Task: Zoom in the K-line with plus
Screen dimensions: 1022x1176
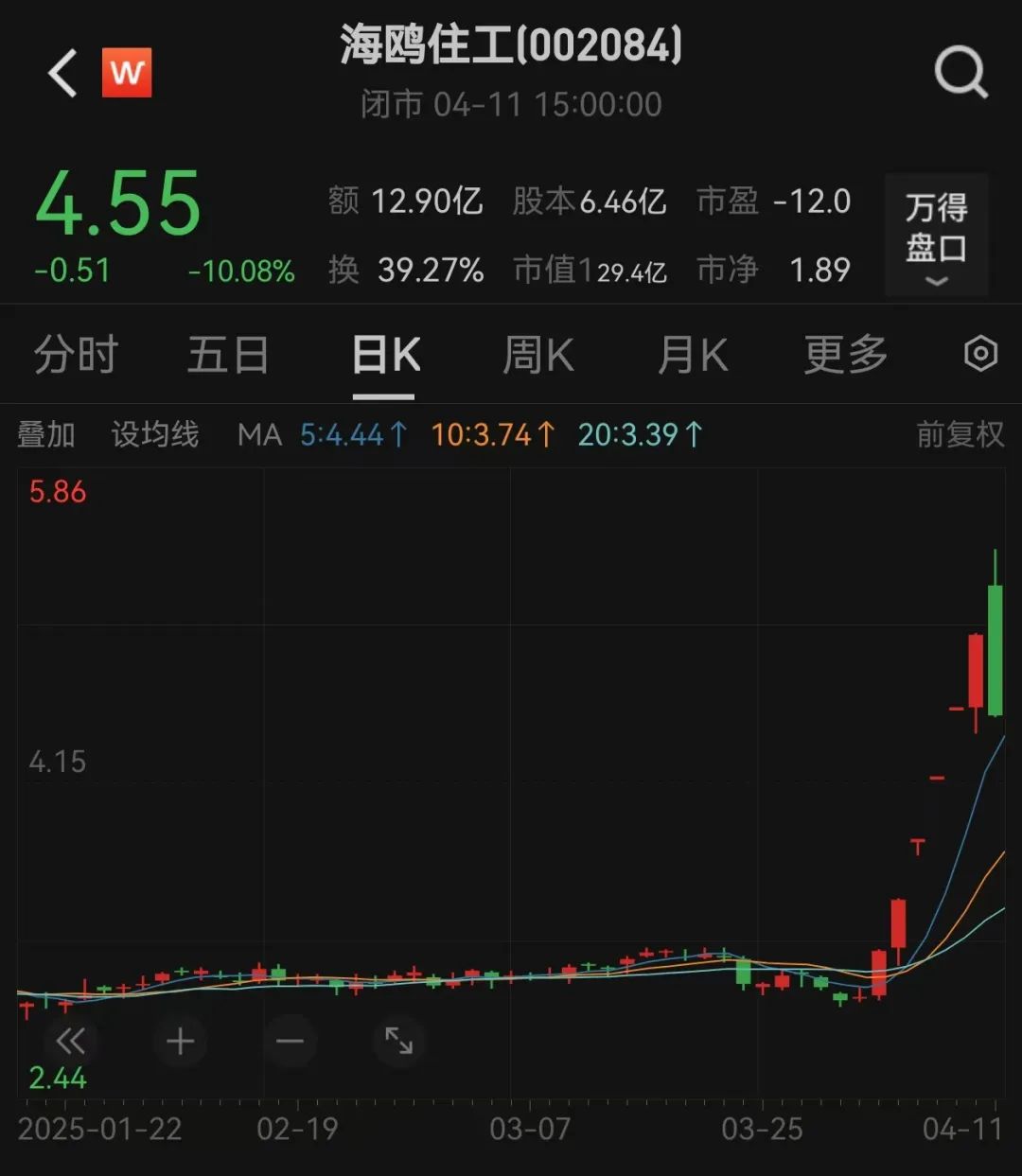Action: pos(180,1042)
